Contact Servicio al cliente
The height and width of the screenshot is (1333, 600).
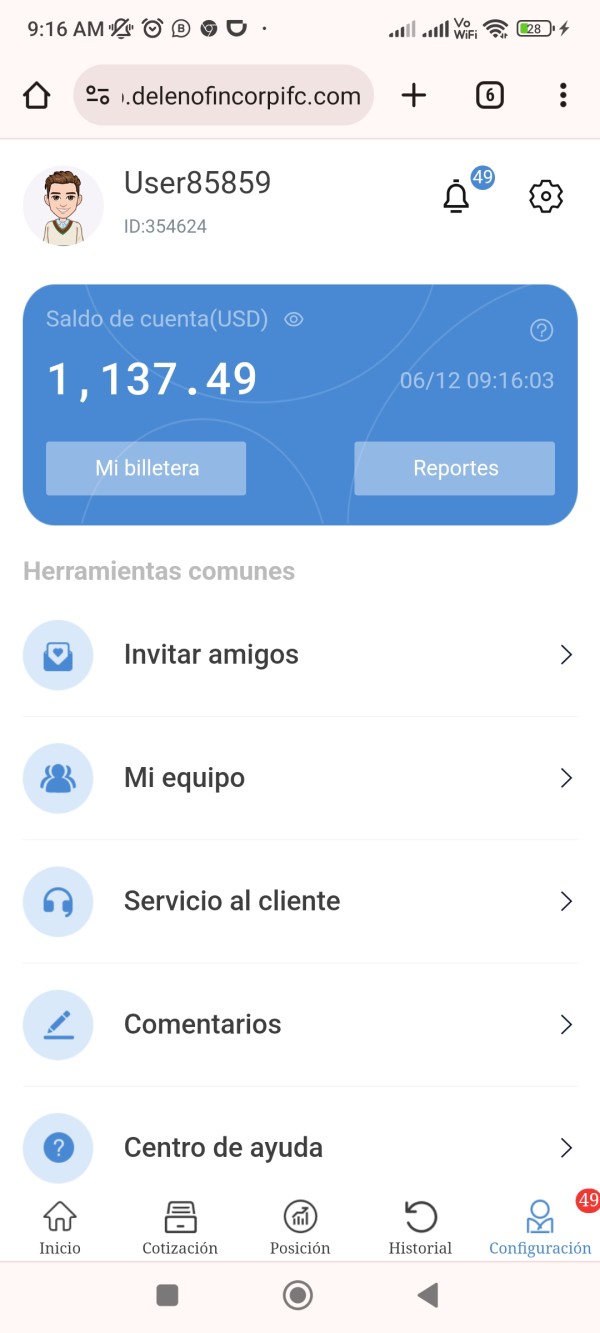(300, 901)
